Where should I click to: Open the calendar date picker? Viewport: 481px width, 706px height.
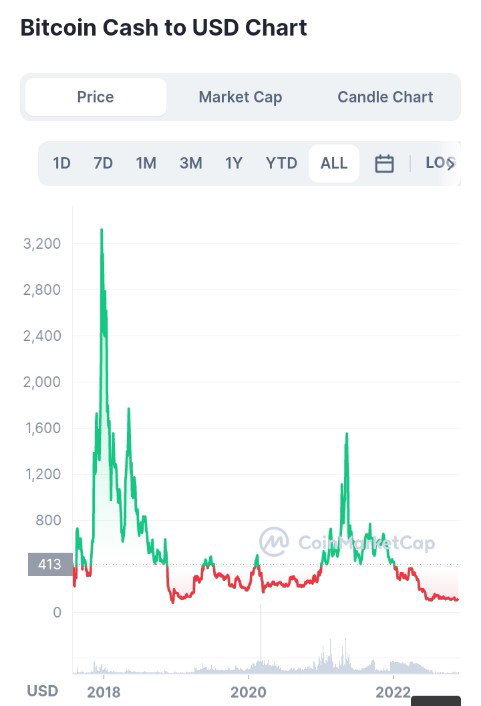pos(384,163)
